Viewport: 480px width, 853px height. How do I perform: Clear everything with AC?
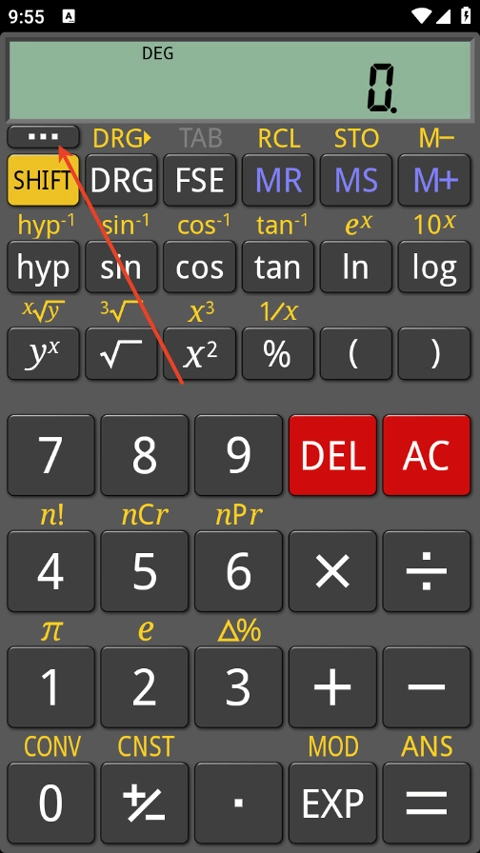point(427,455)
